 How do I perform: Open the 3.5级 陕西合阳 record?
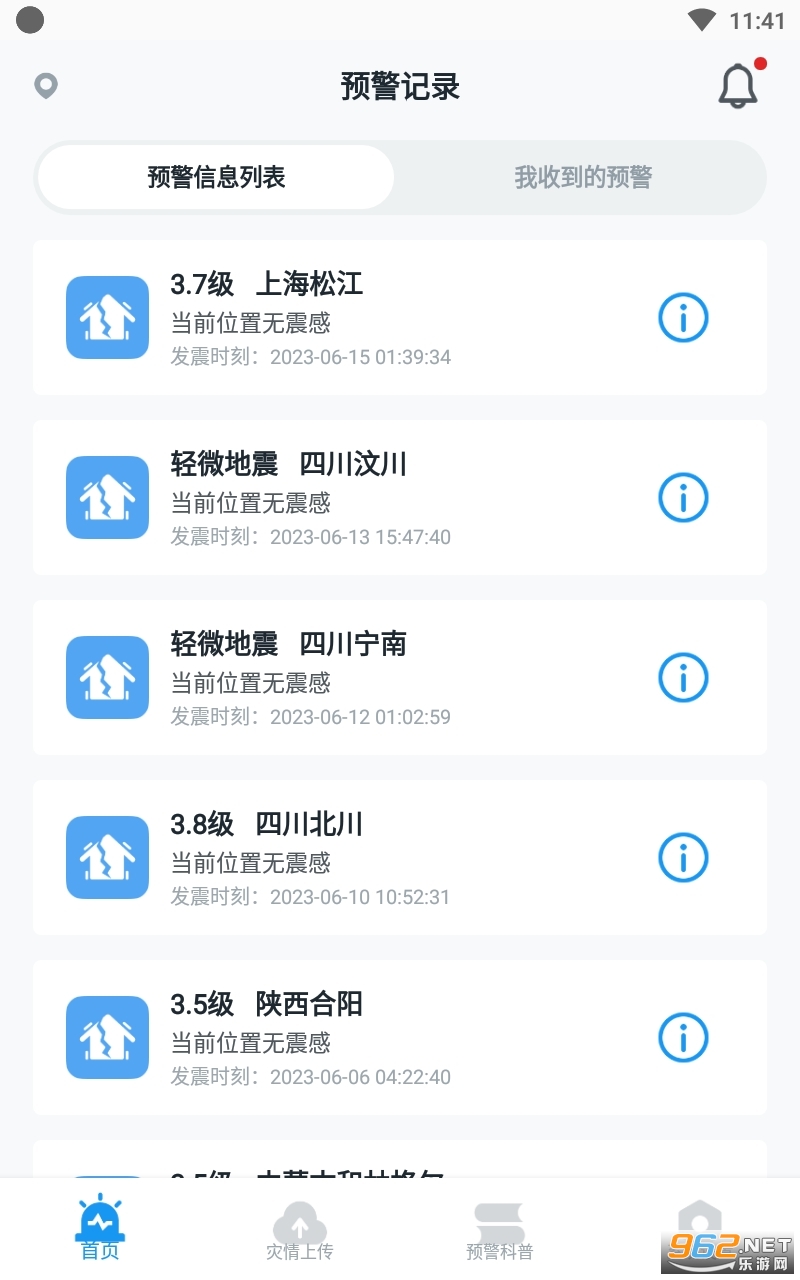340,1038
